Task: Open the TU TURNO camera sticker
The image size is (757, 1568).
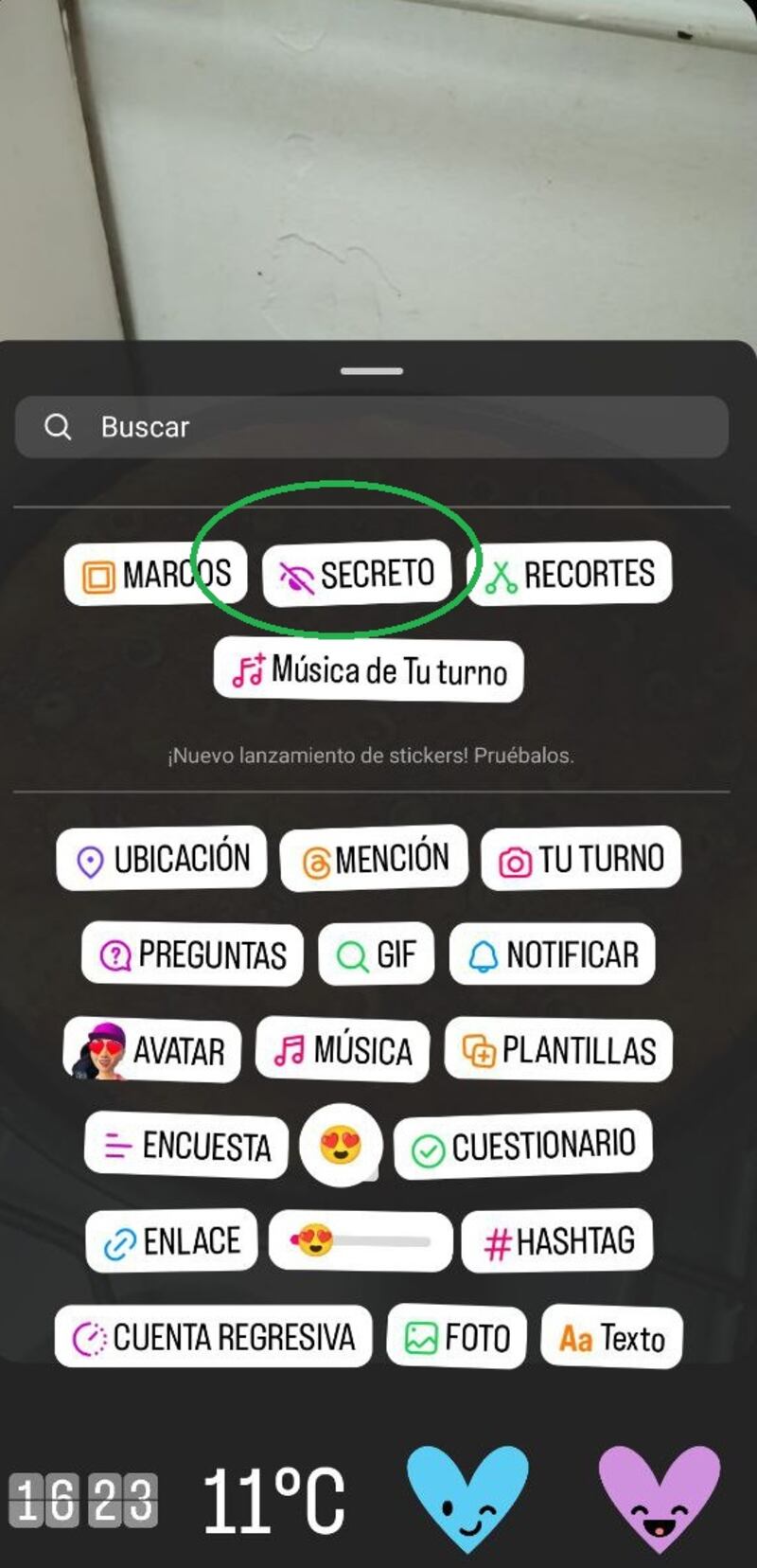Action: coord(581,857)
